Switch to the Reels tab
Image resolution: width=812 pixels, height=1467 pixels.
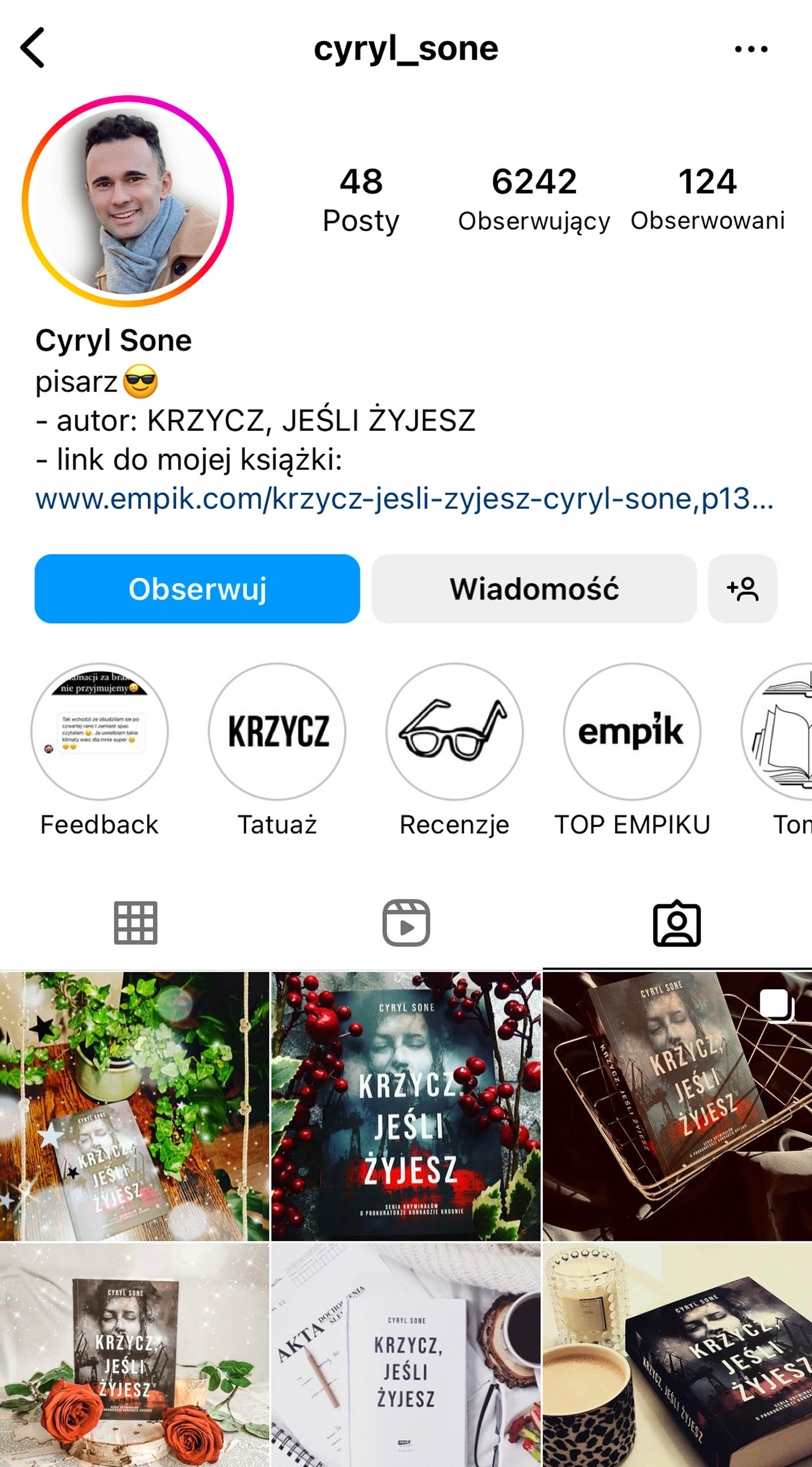(406, 923)
